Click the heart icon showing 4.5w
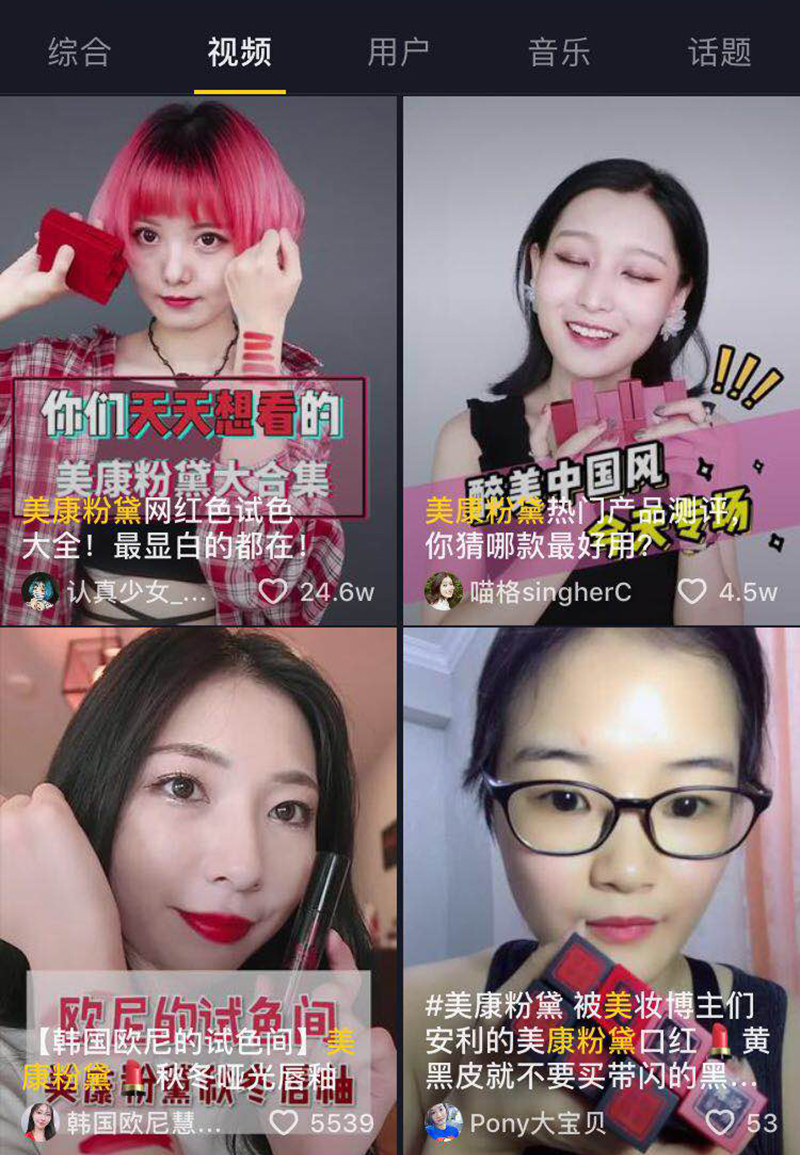 (692, 590)
